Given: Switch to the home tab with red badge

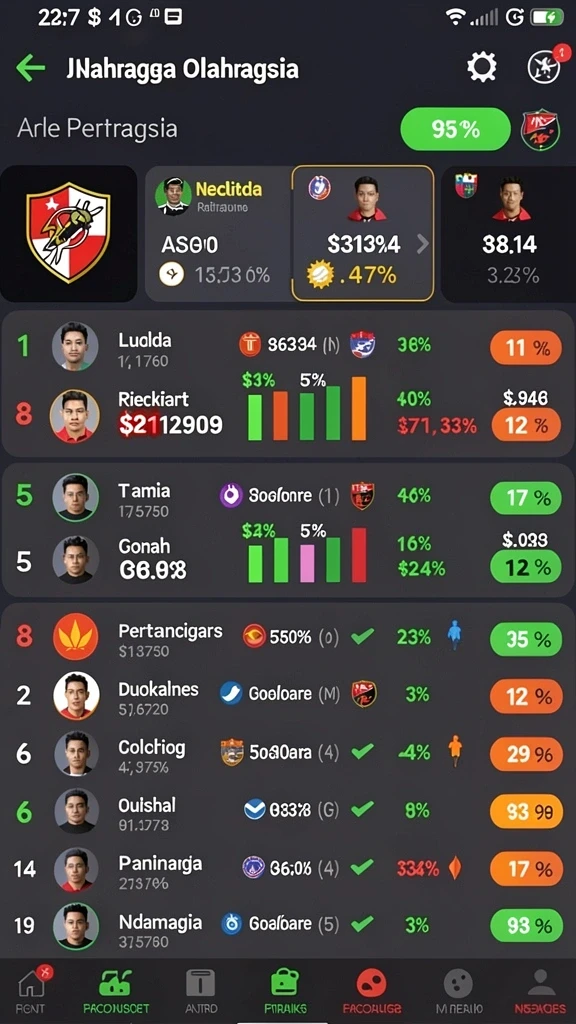Looking at the screenshot, I should pyautogui.click(x=33, y=991).
